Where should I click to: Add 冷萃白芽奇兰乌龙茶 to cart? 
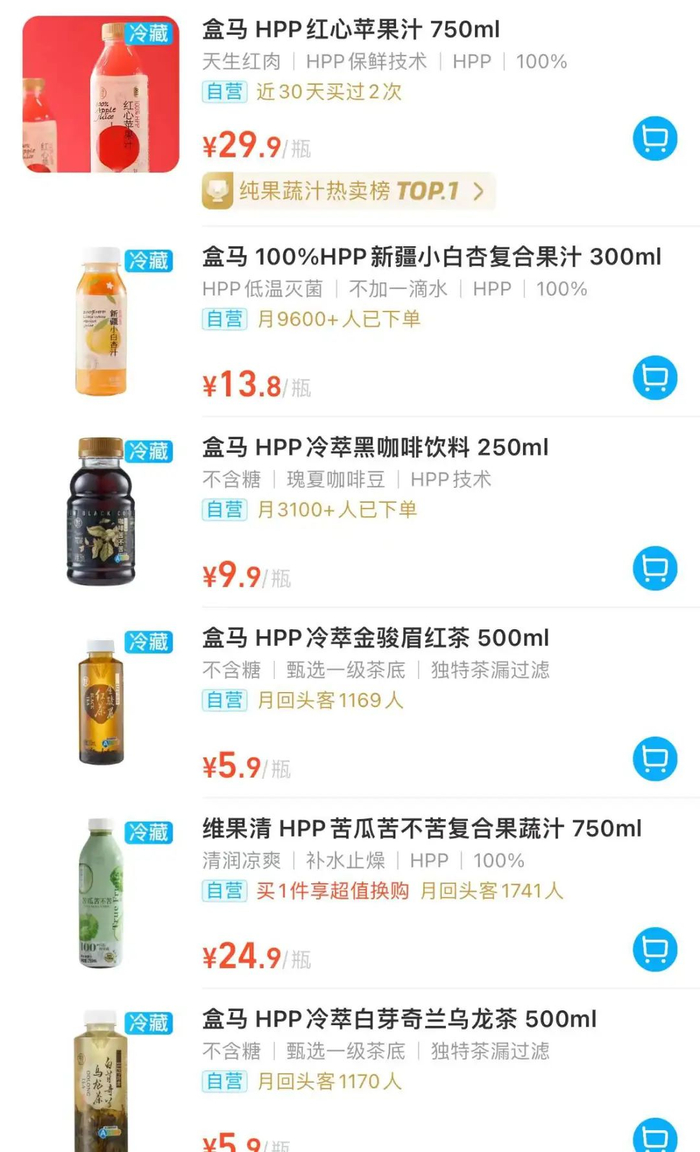(x=655, y=1136)
